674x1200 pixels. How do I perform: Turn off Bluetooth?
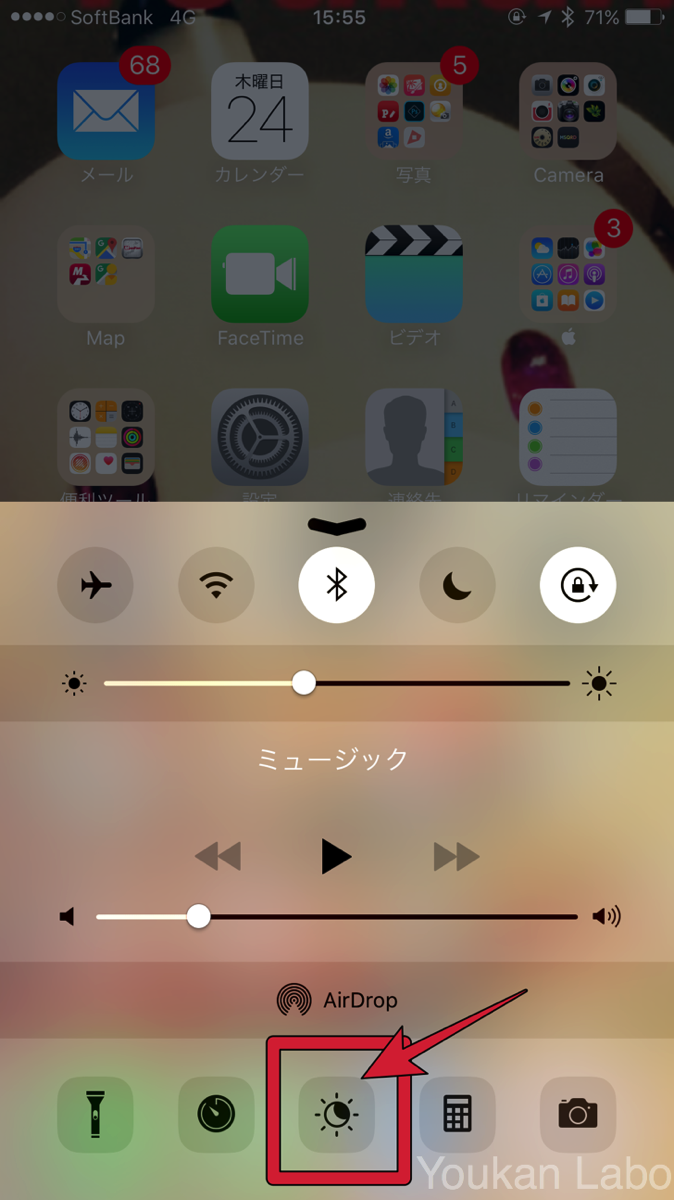coord(337,586)
